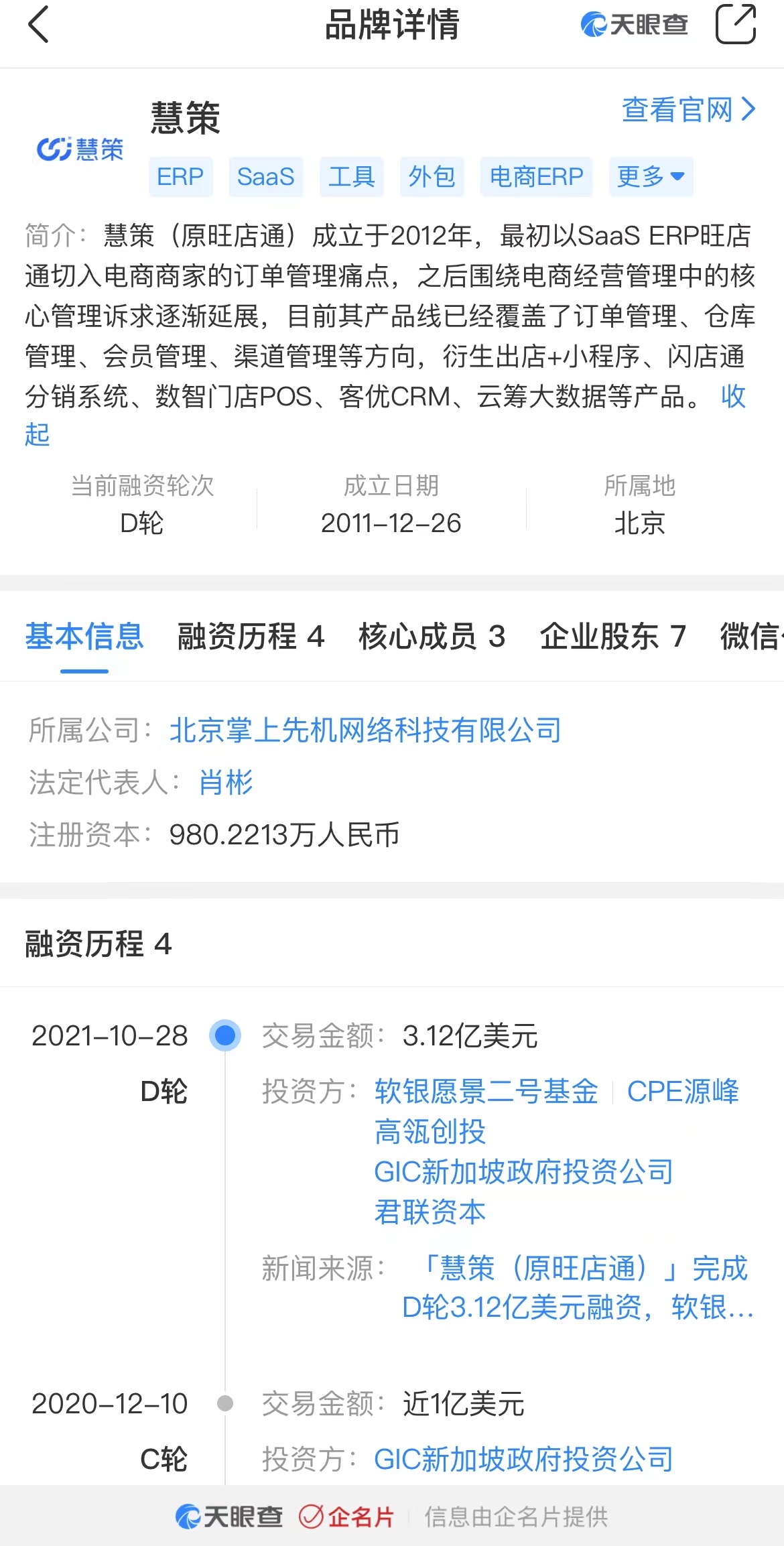Tap the 电商ERP tag chip

tap(536, 177)
